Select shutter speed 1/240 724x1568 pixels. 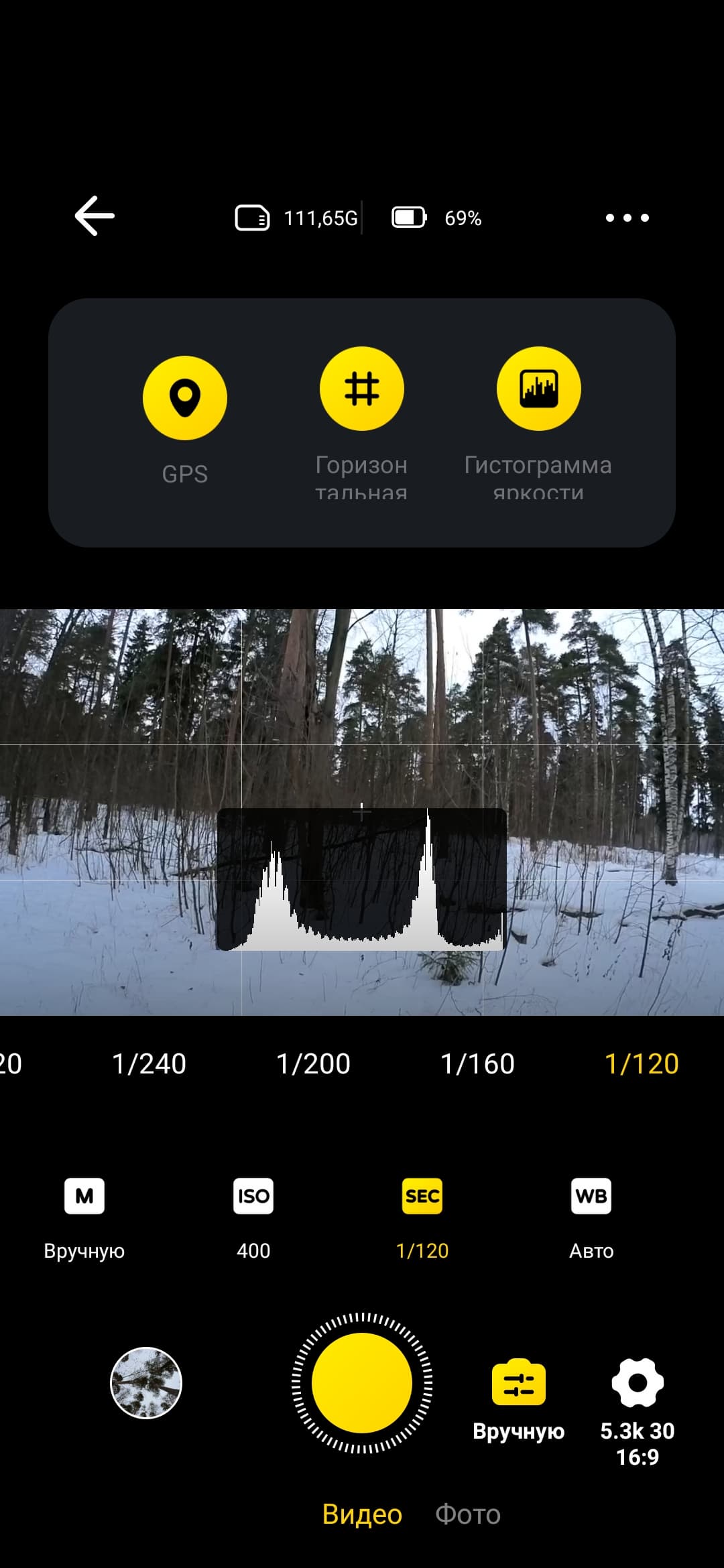[x=149, y=1064]
